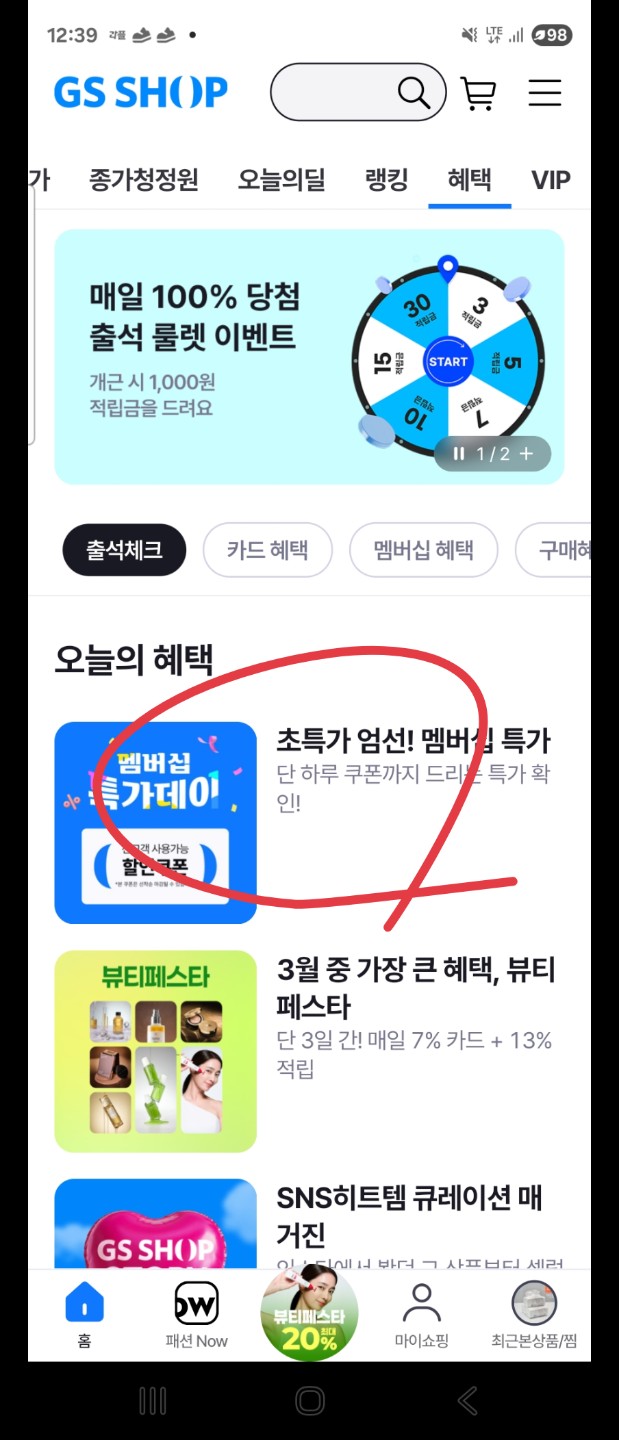Expand the banner list with plus icon
The height and width of the screenshot is (1440, 619).
tap(527, 454)
